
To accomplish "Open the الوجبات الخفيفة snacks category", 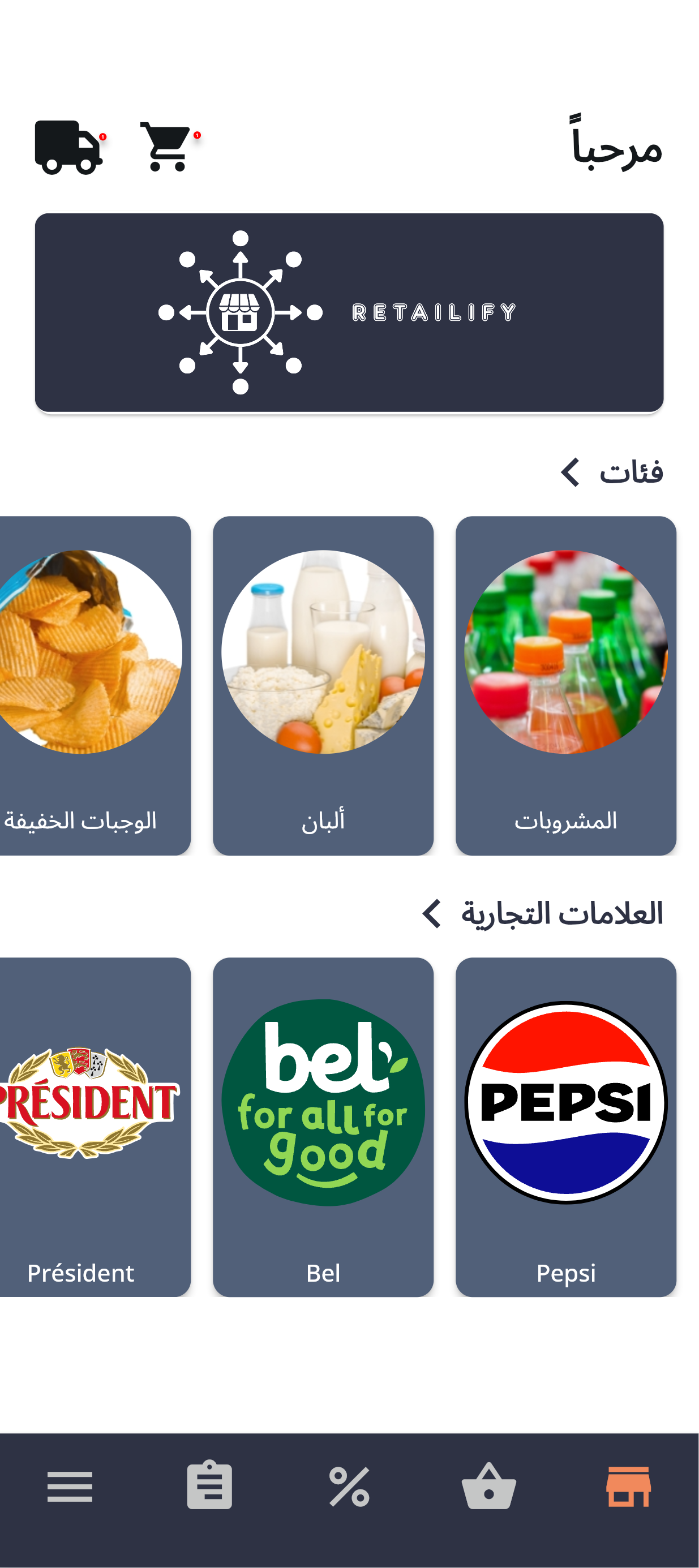I will [91, 685].
